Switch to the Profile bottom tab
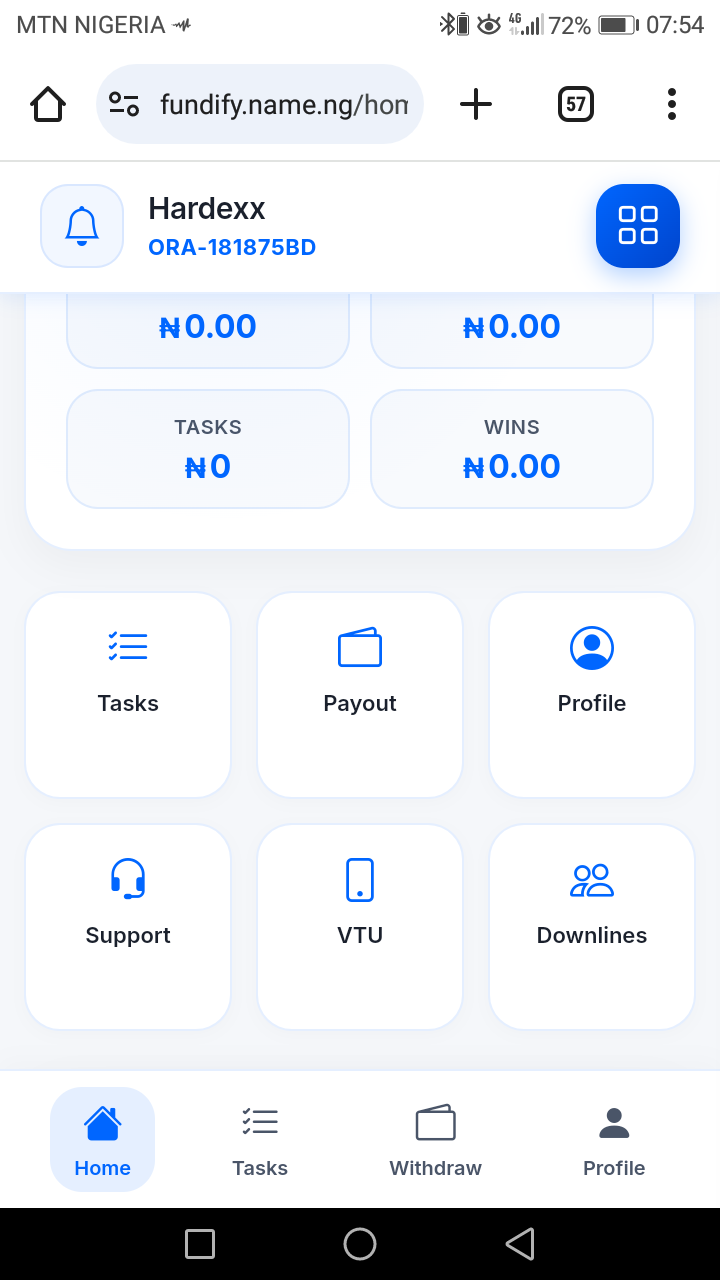This screenshot has width=720, height=1280. click(614, 1140)
